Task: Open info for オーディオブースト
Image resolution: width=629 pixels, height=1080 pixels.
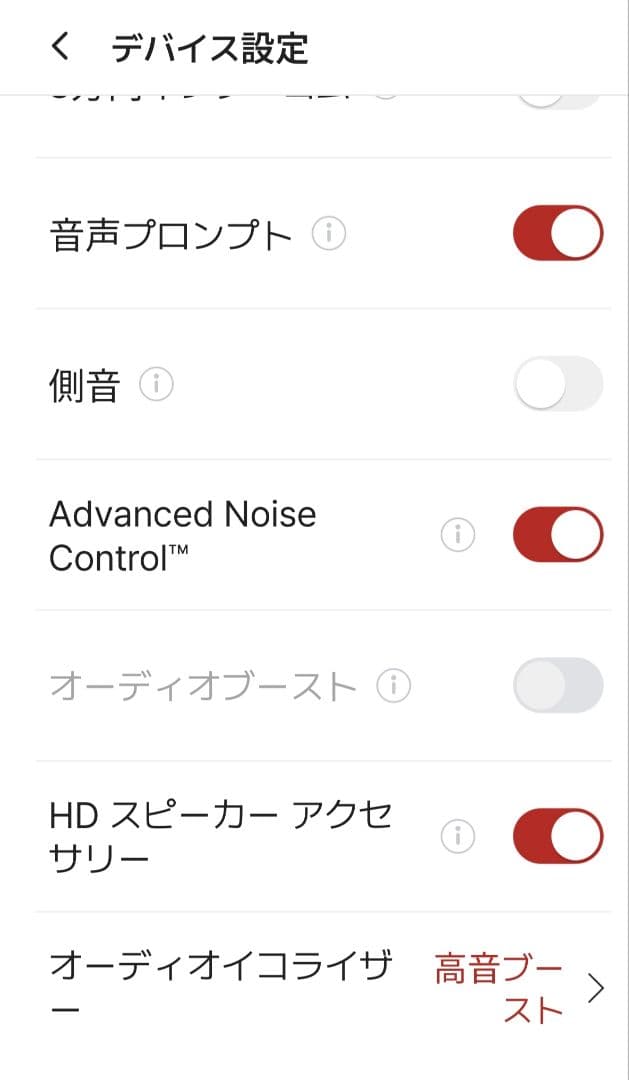Action: point(394,686)
